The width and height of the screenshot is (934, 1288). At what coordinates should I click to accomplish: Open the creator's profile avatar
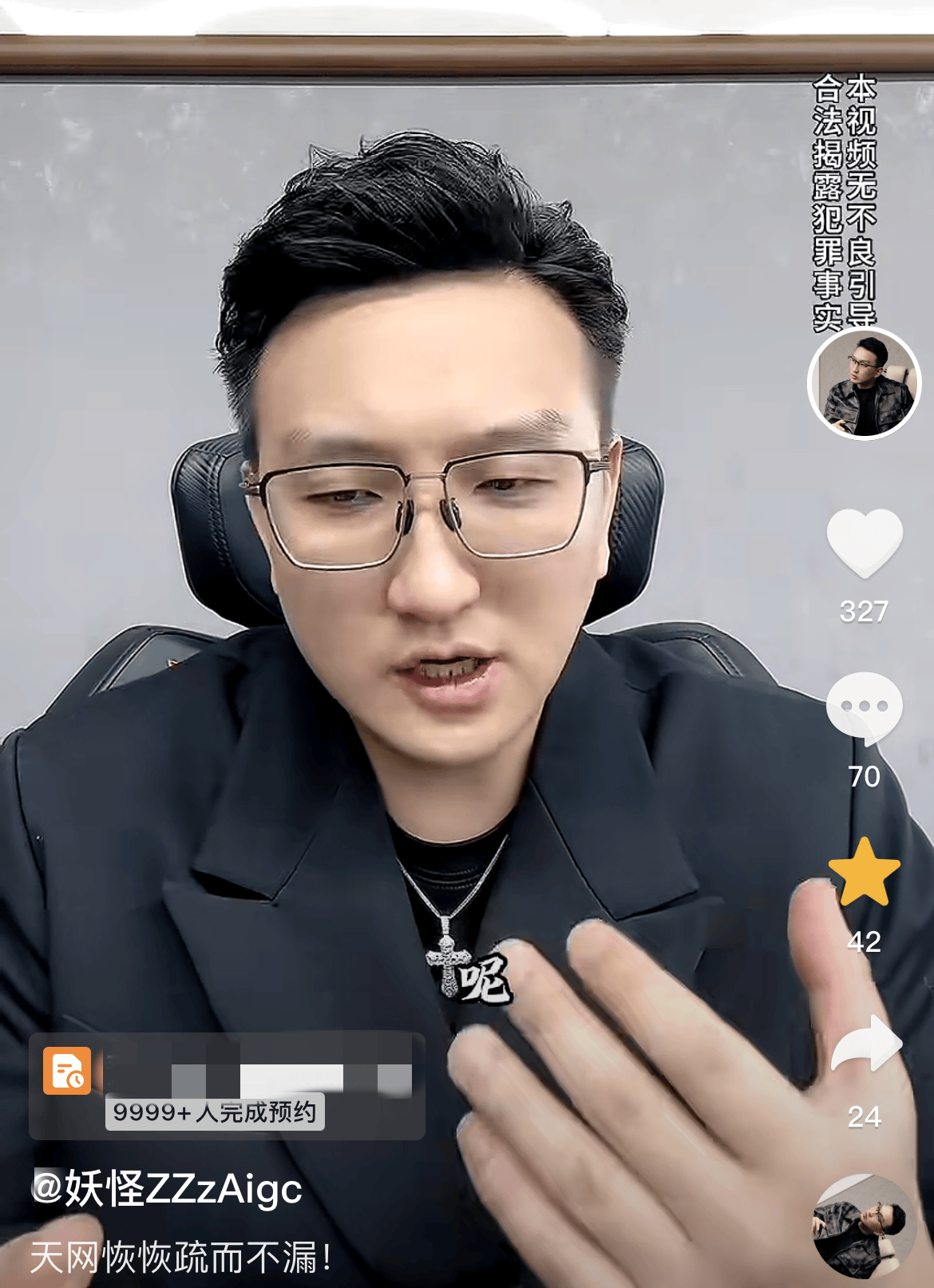click(865, 383)
